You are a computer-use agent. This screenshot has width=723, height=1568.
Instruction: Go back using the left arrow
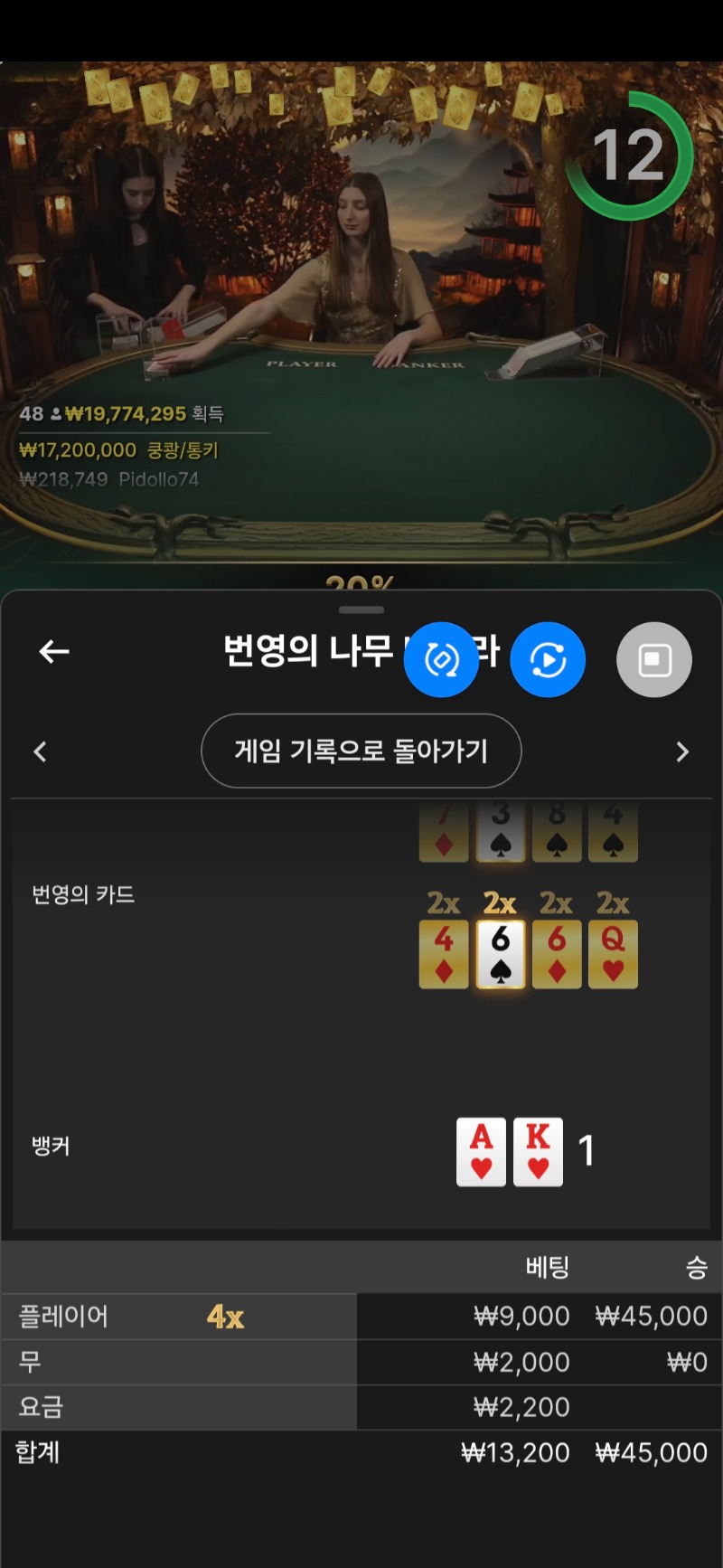(54, 651)
